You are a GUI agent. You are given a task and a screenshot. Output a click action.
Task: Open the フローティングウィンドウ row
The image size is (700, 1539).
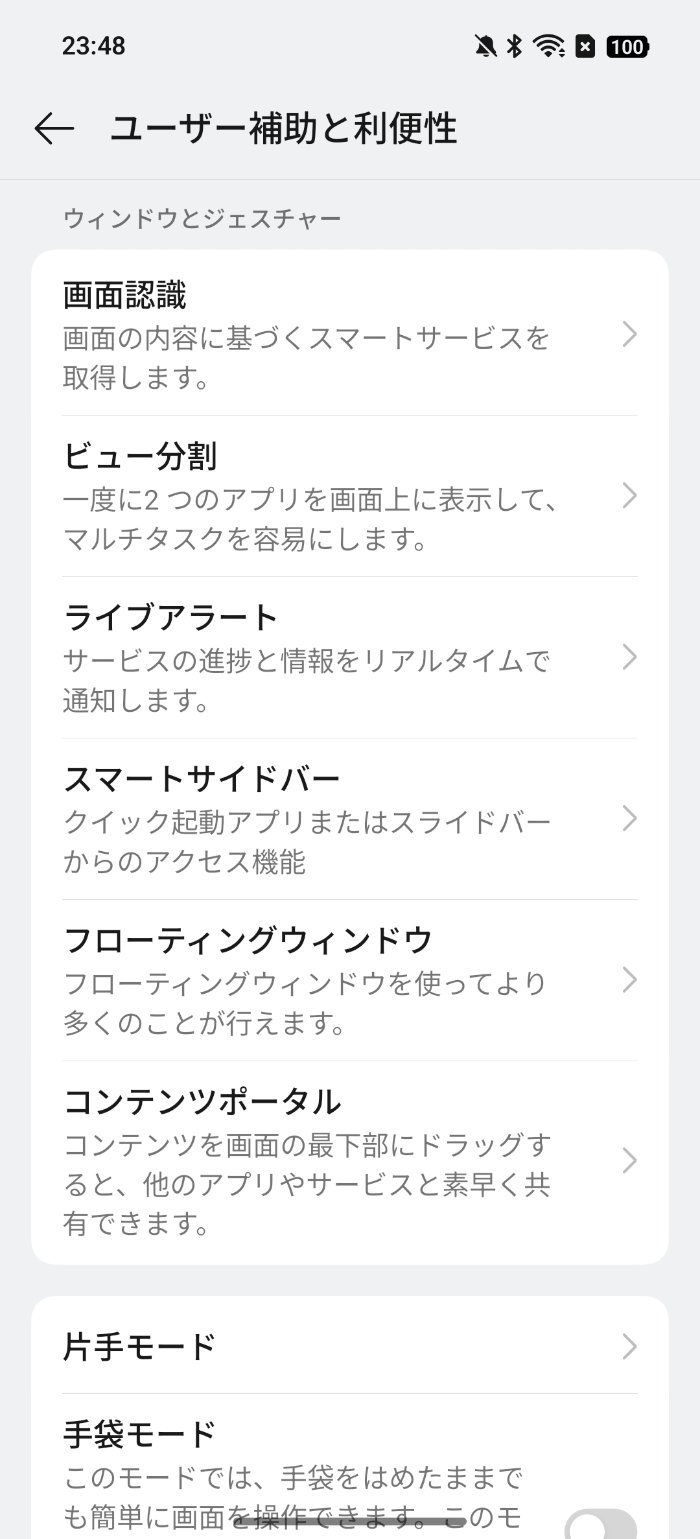[x=349, y=980]
